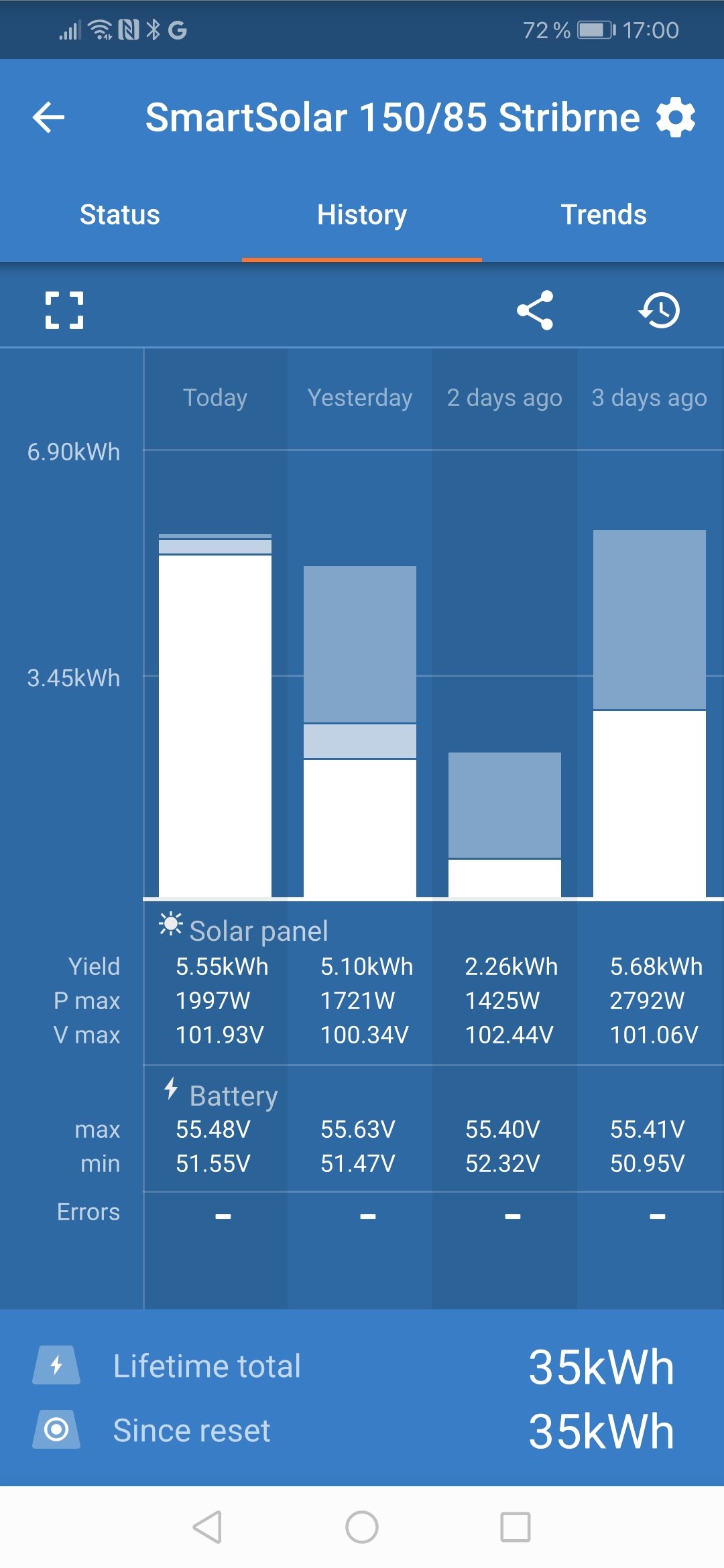Open recent apps from the navigation bar
This screenshot has height=1568, width=724.
tap(516, 1527)
